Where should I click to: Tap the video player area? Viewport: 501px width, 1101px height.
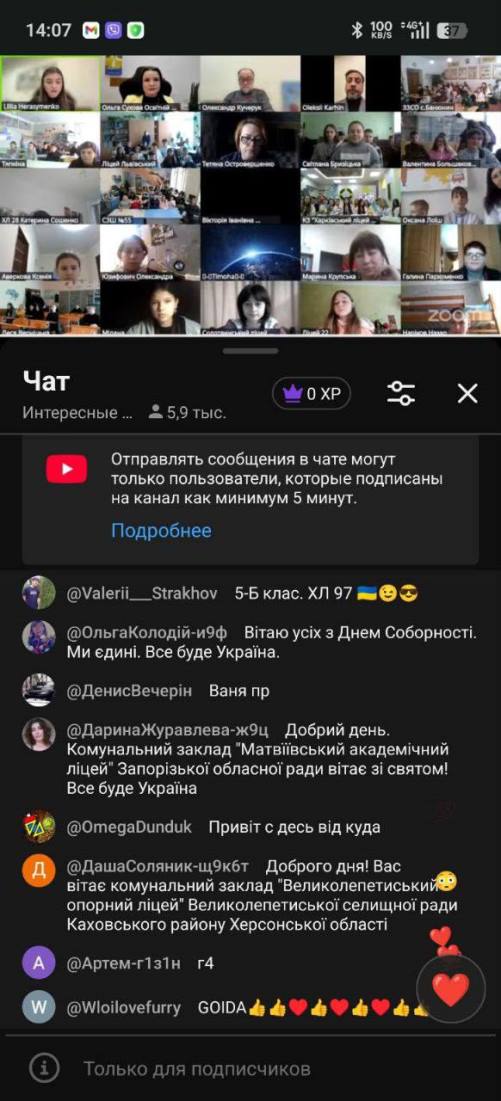[250, 195]
